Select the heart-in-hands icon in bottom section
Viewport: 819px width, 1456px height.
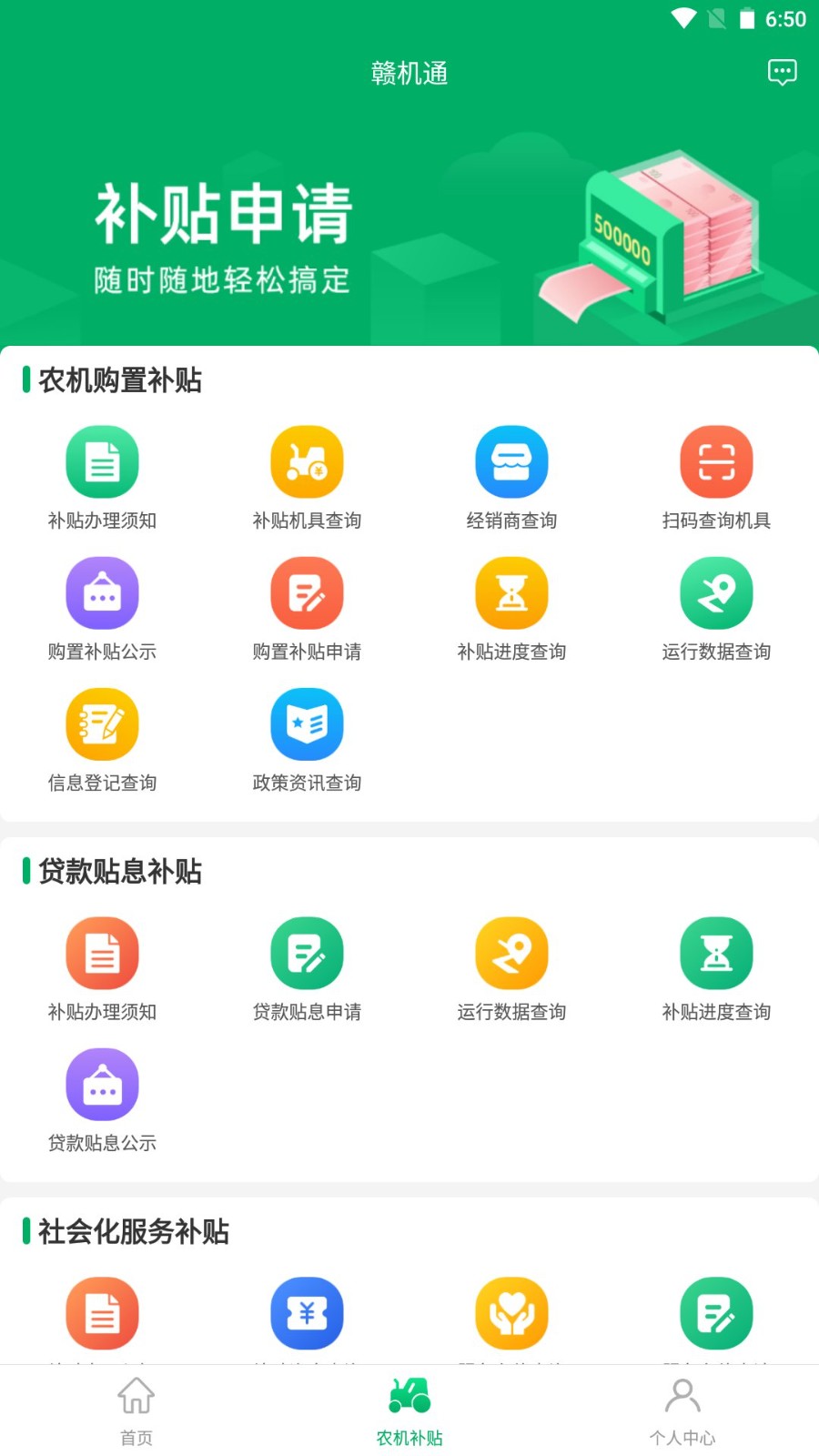511,1312
